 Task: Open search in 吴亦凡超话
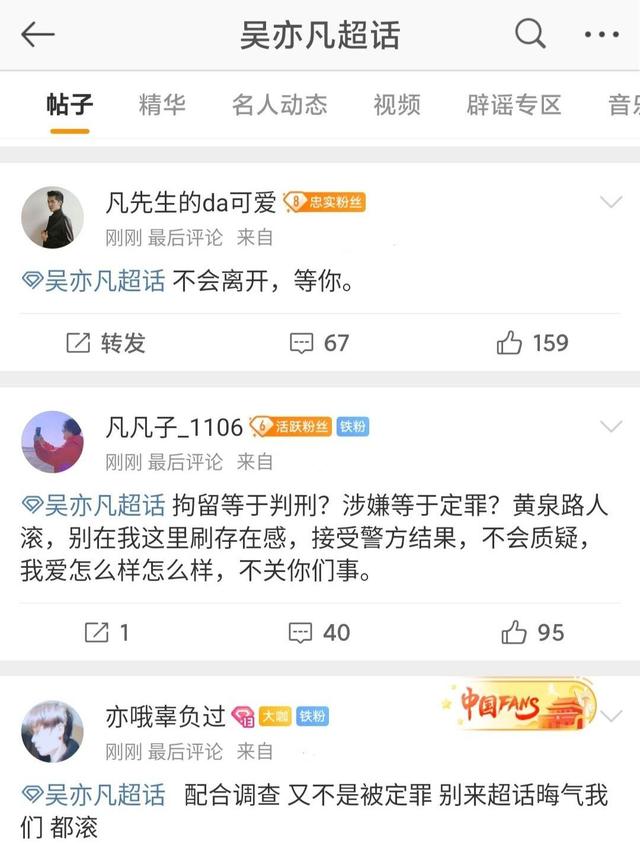click(530, 35)
